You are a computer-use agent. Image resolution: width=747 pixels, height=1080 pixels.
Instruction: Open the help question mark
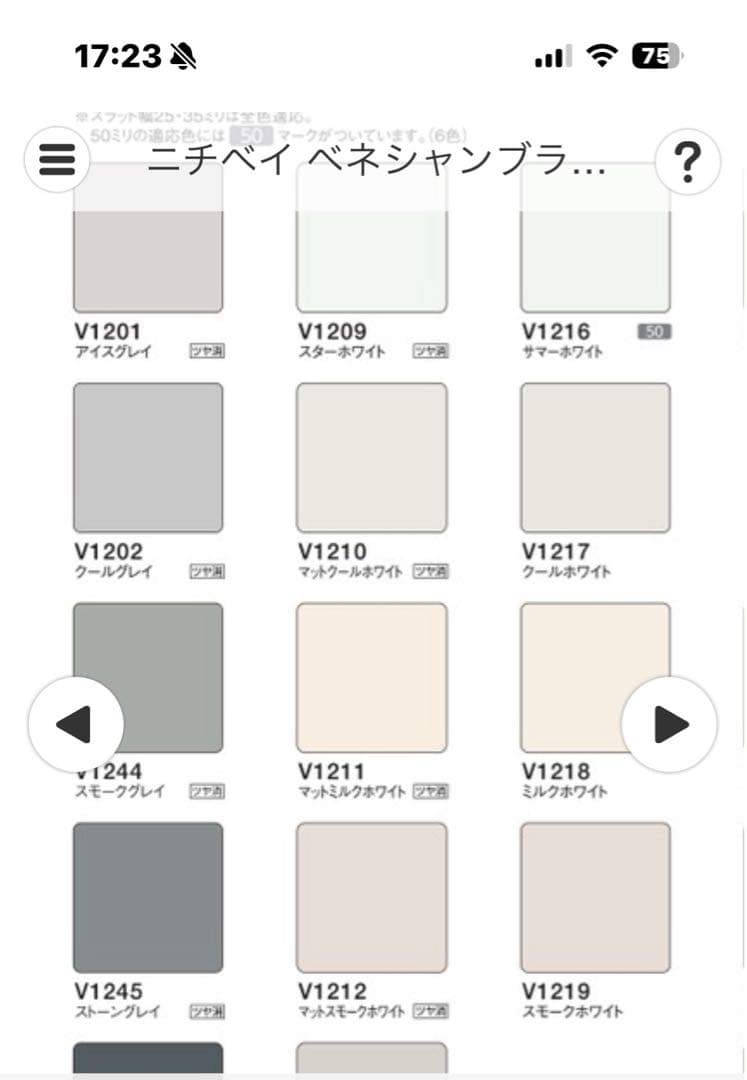click(687, 160)
